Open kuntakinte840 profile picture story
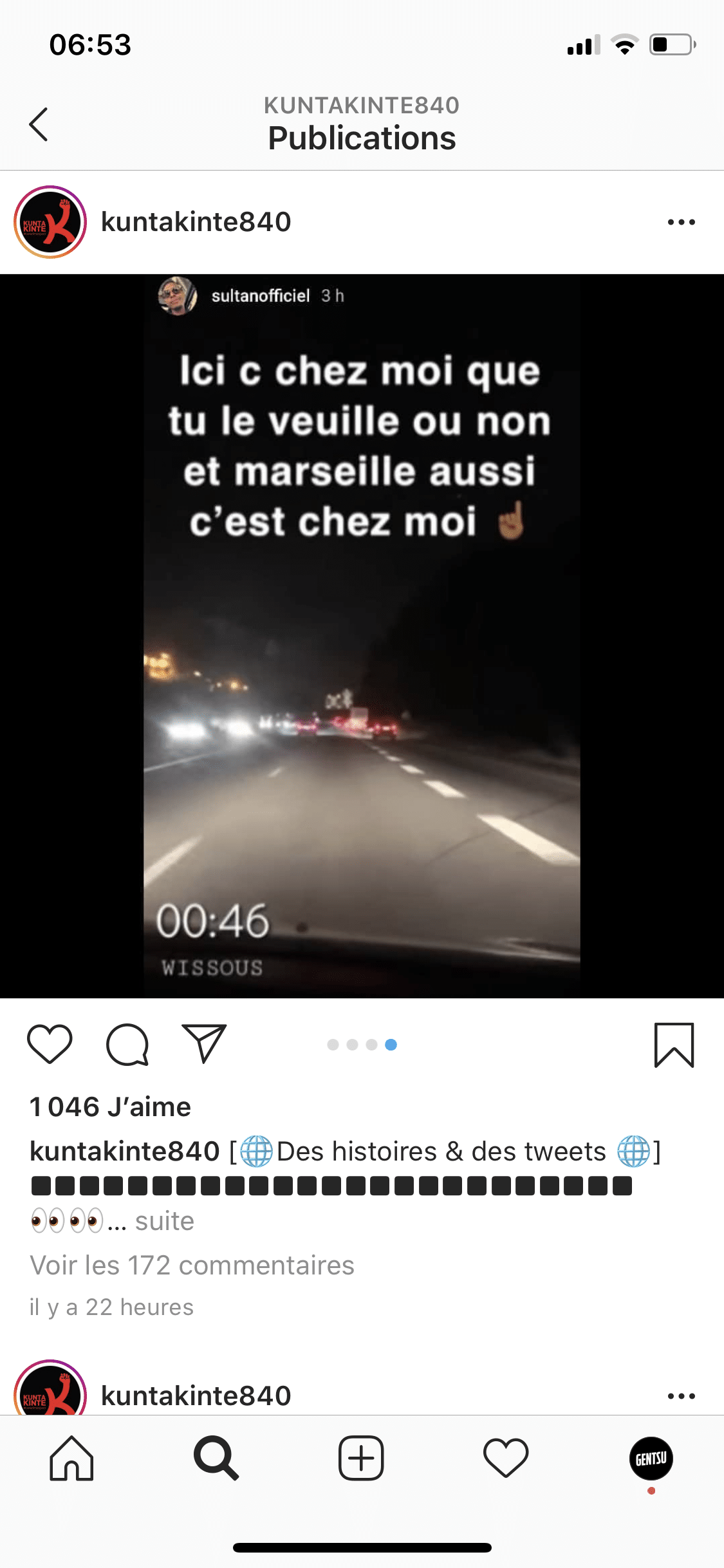This screenshot has width=724, height=1568. click(x=50, y=222)
